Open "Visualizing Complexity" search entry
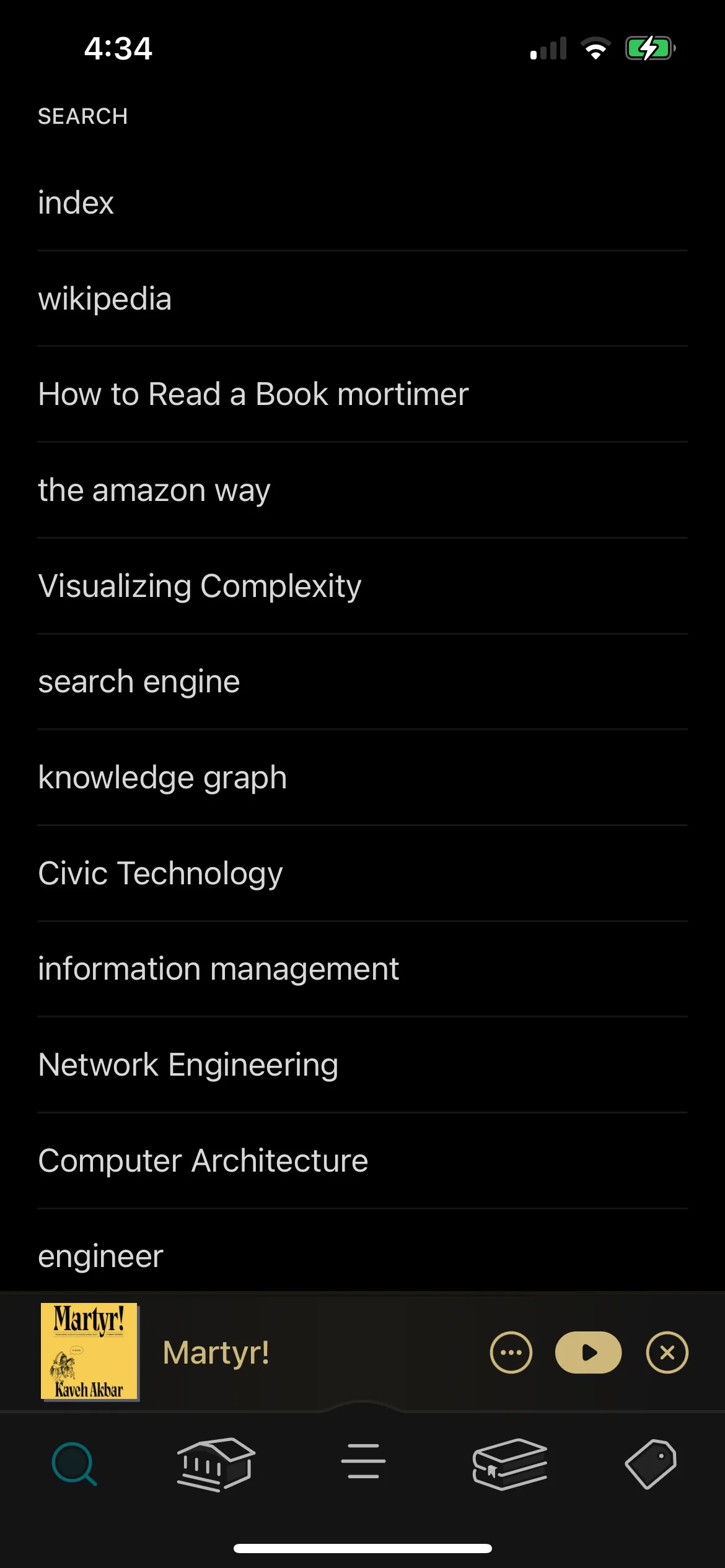725x1568 pixels. coord(200,586)
